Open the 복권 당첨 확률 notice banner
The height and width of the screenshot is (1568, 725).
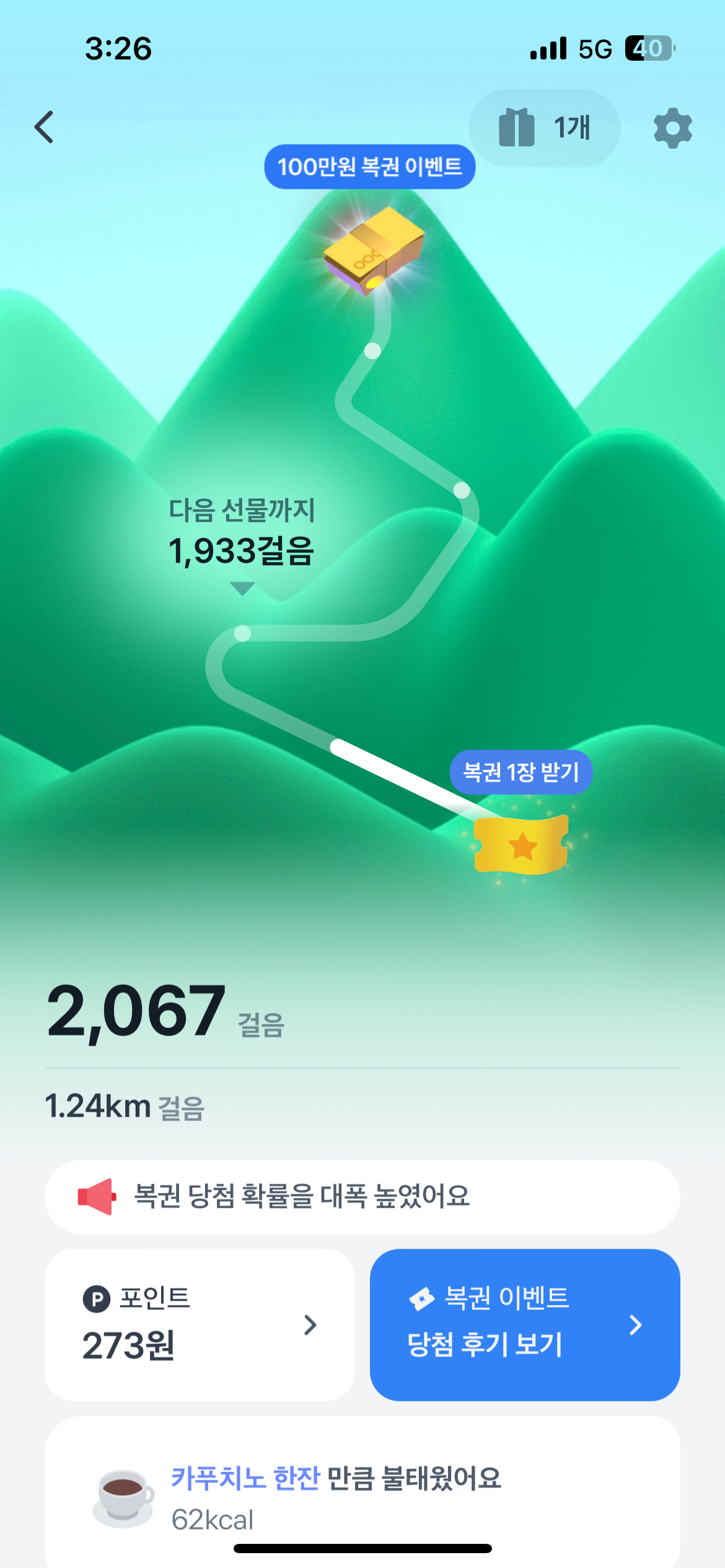pos(362,1196)
